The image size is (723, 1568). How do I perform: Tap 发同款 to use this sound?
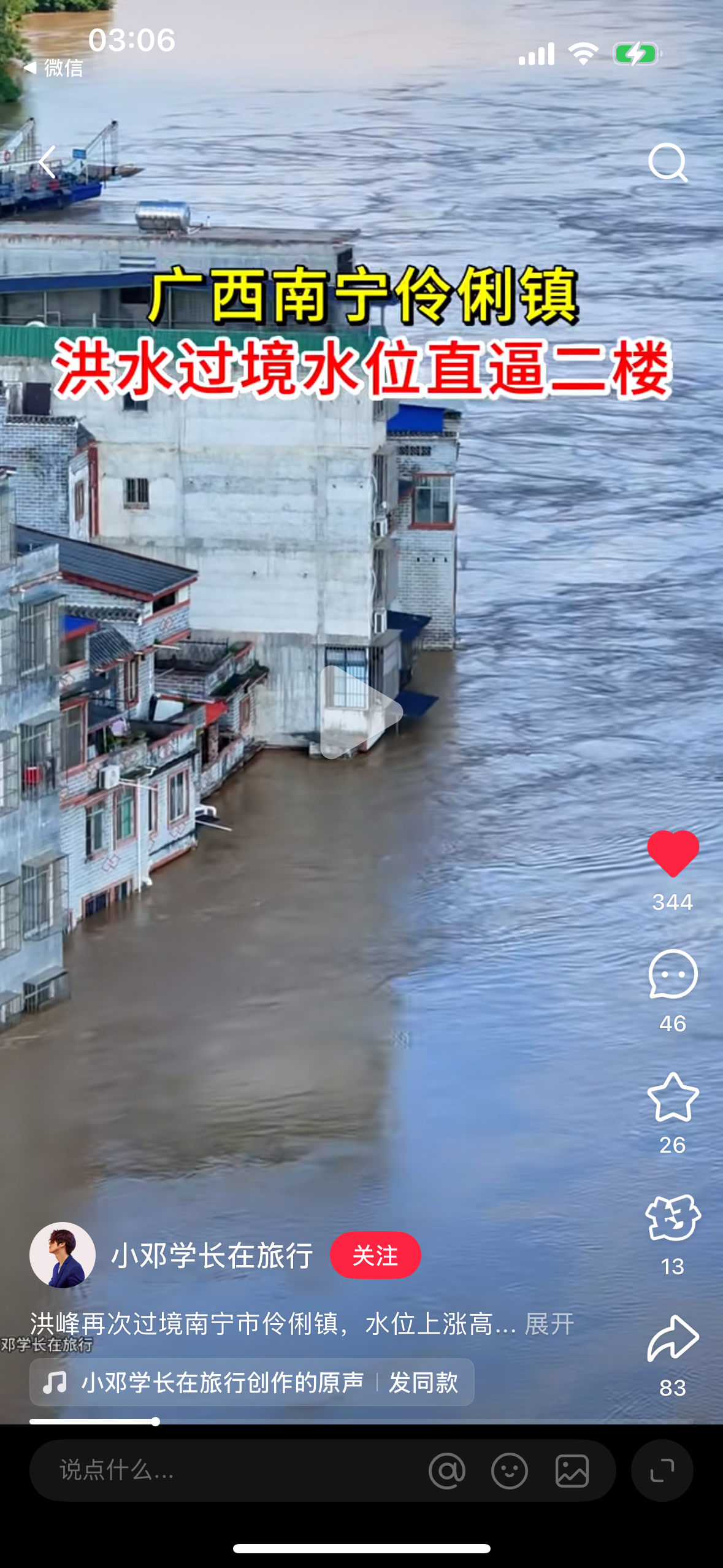pyautogui.click(x=423, y=1382)
